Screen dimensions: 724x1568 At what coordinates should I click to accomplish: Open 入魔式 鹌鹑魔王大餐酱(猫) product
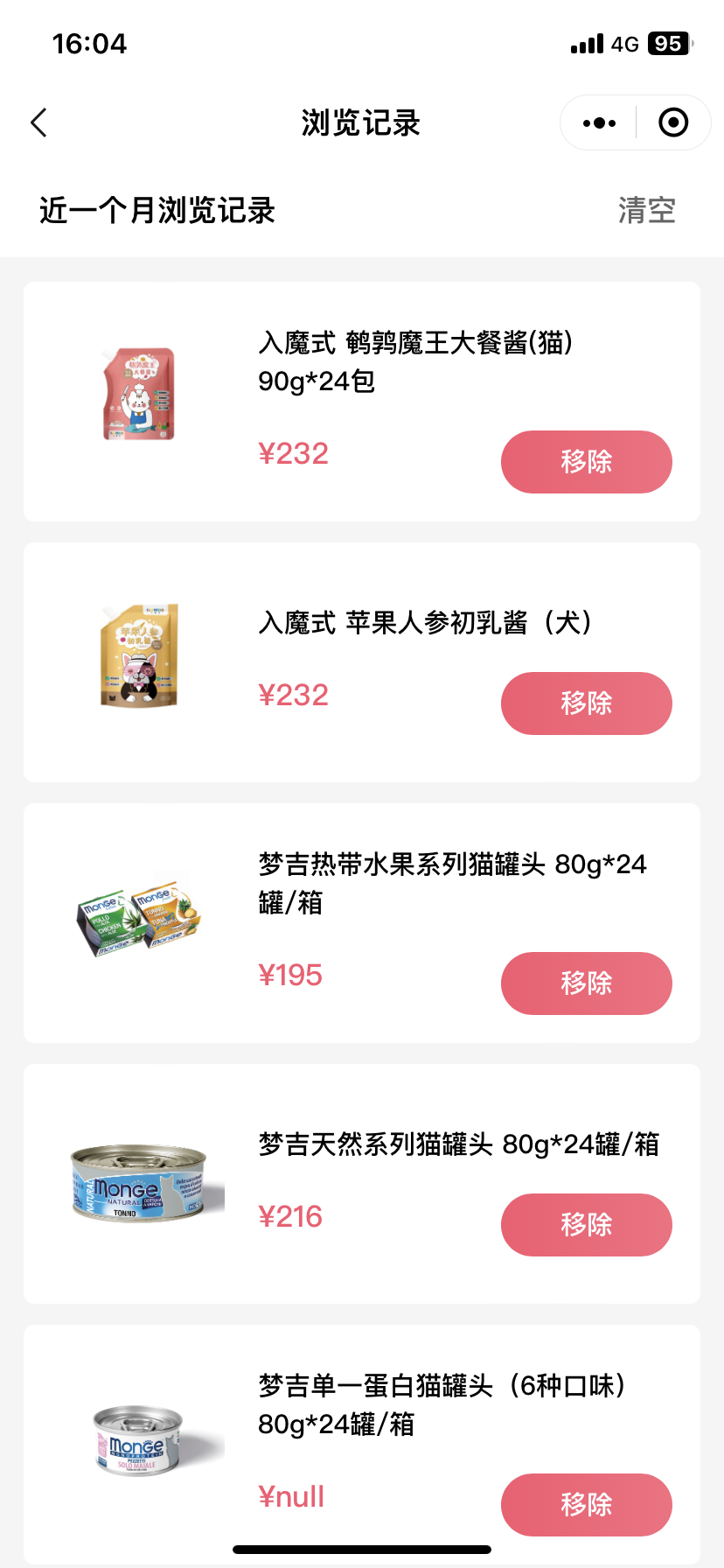click(415, 361)
